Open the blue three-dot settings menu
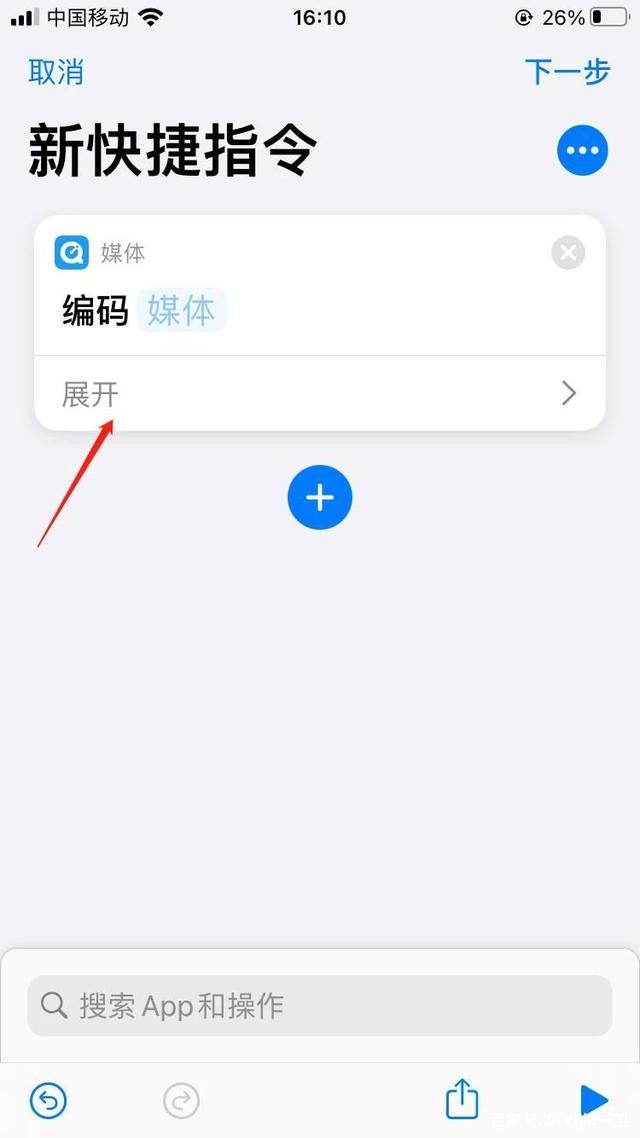 [582, 151]
